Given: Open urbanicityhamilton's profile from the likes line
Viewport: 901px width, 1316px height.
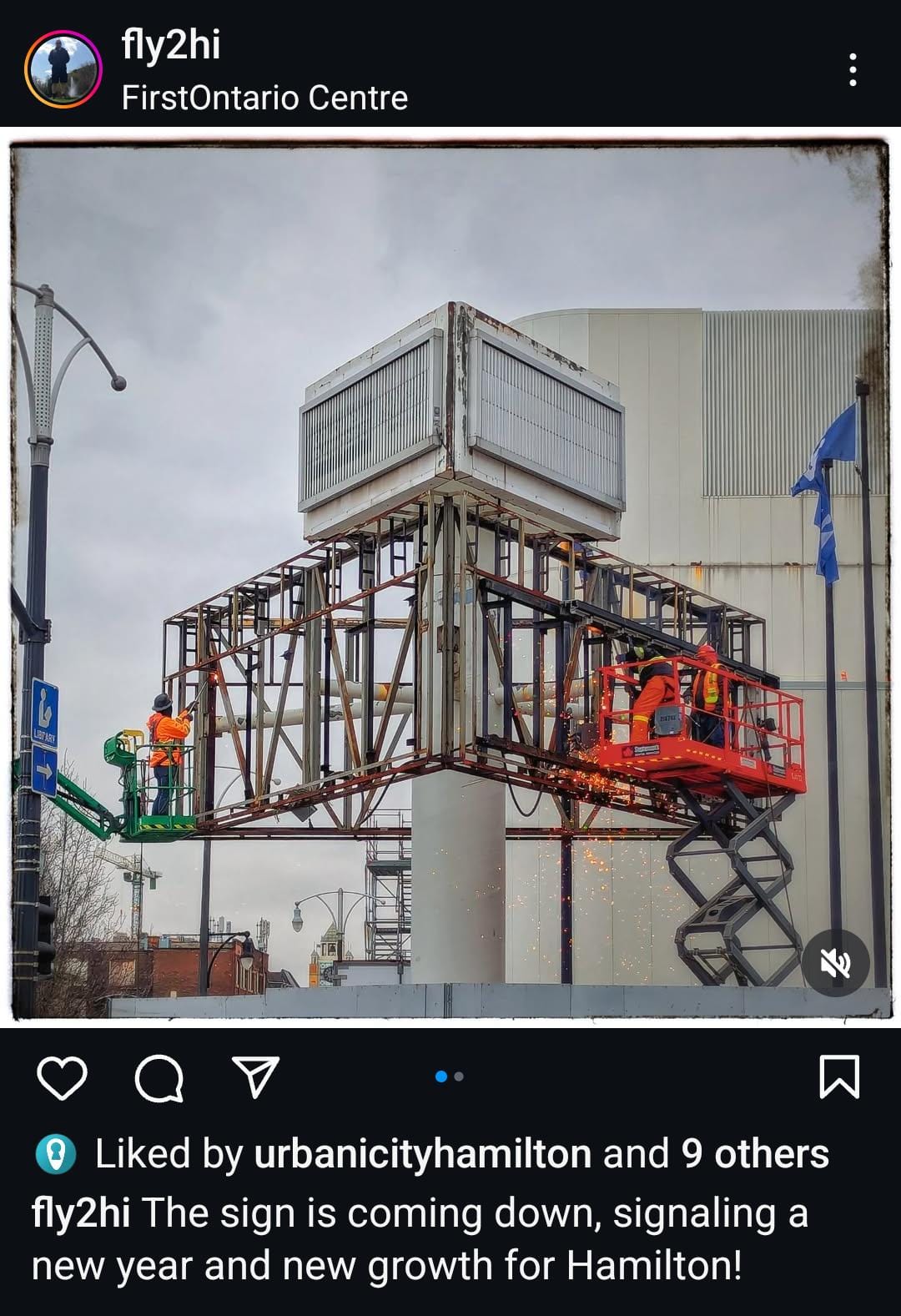Looking at the screenshot, I should (422, 1154).
